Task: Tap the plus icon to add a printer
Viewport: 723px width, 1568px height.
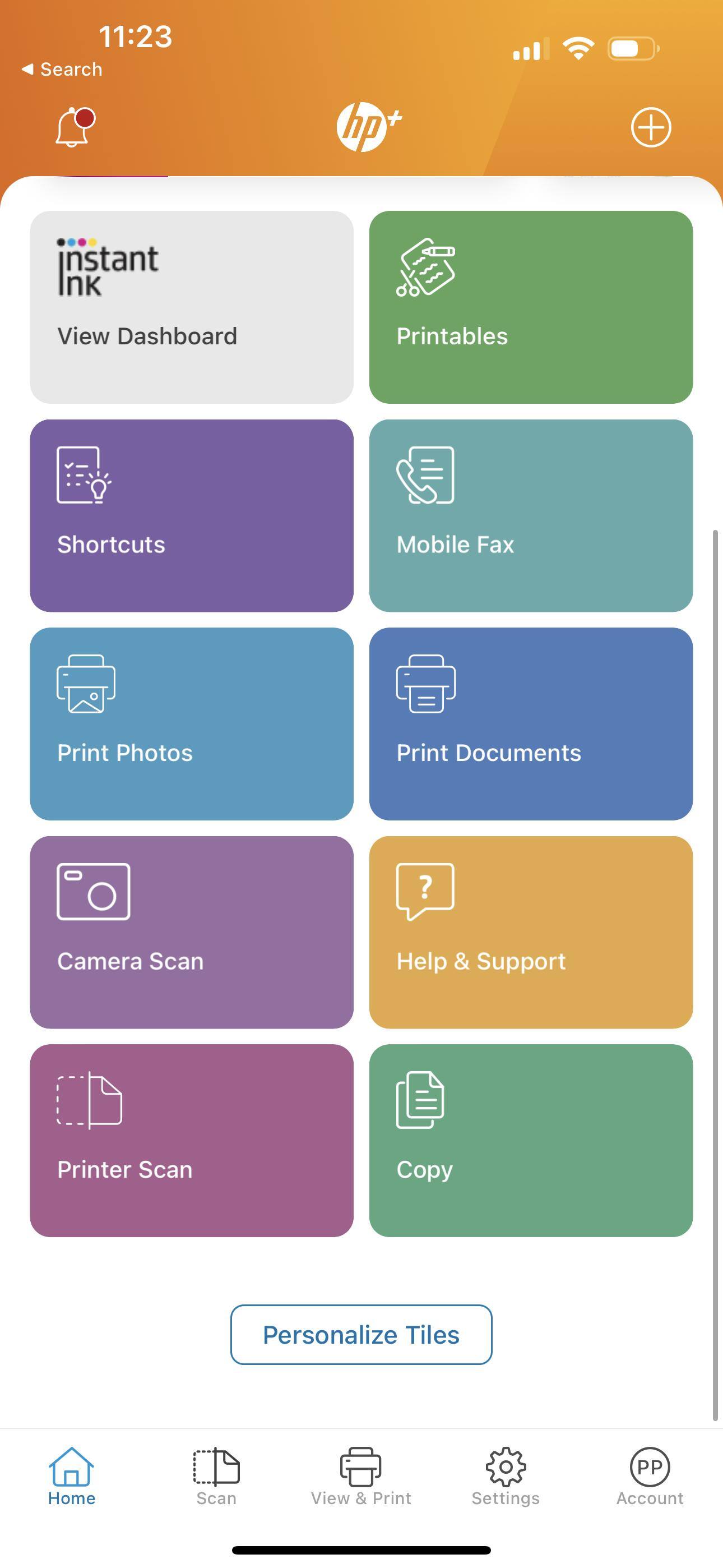Action: (x=651, y=127)
